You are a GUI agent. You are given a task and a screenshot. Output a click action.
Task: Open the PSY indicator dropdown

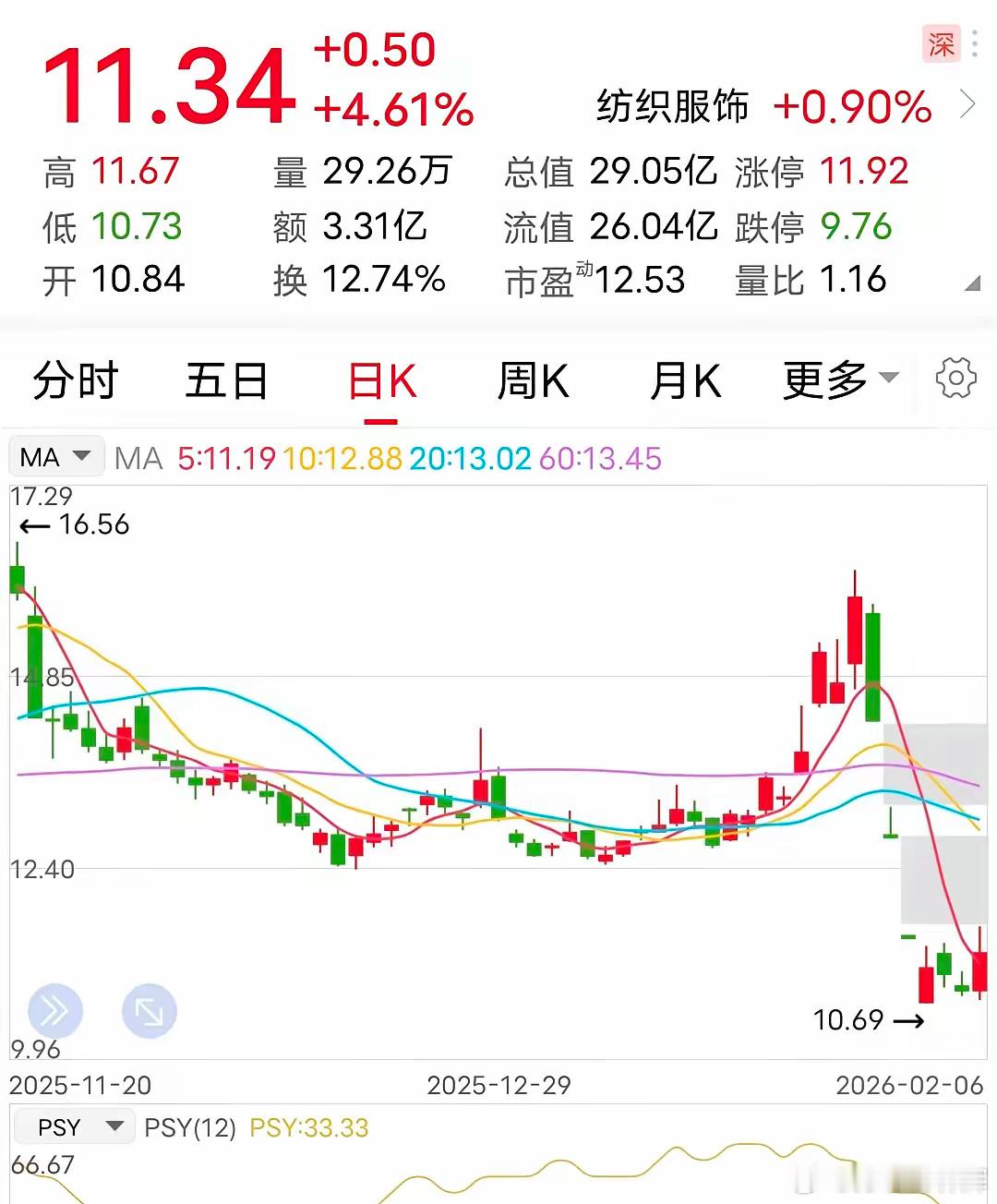(x=74, y=1126)
